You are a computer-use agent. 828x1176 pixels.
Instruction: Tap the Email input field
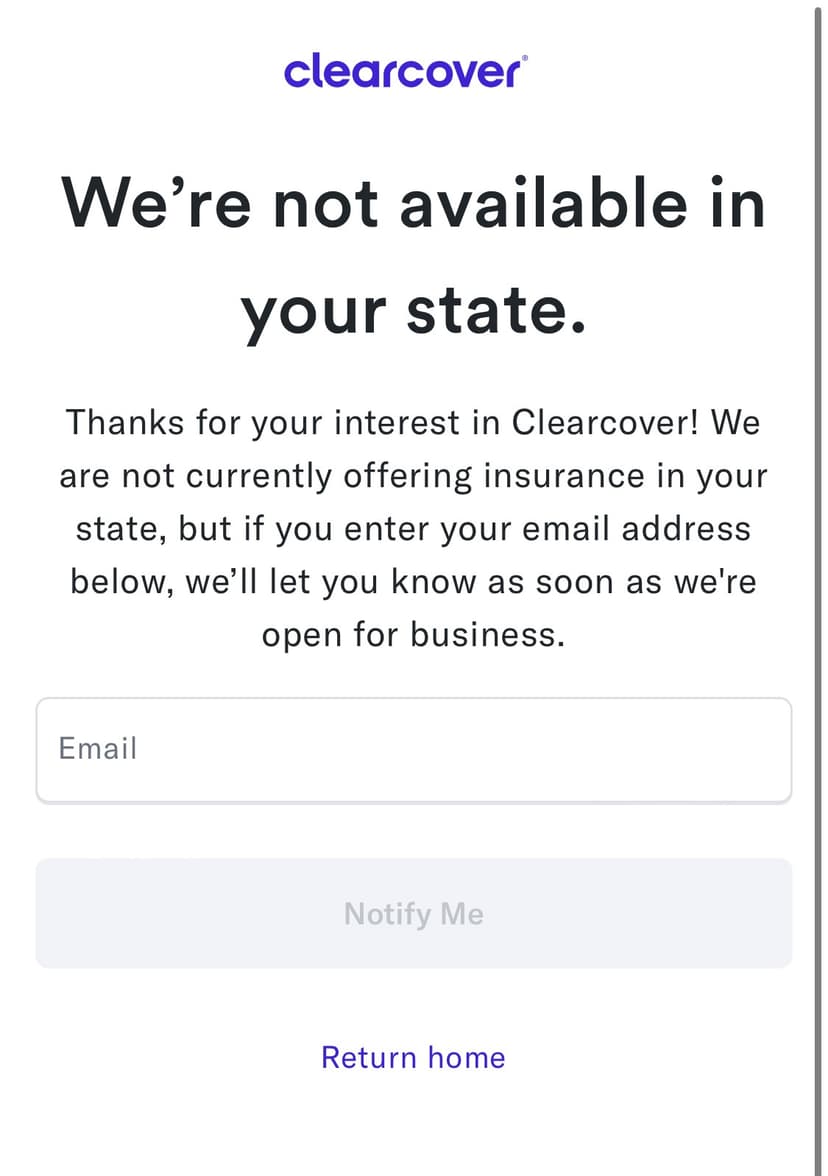(x=413, y=750)
